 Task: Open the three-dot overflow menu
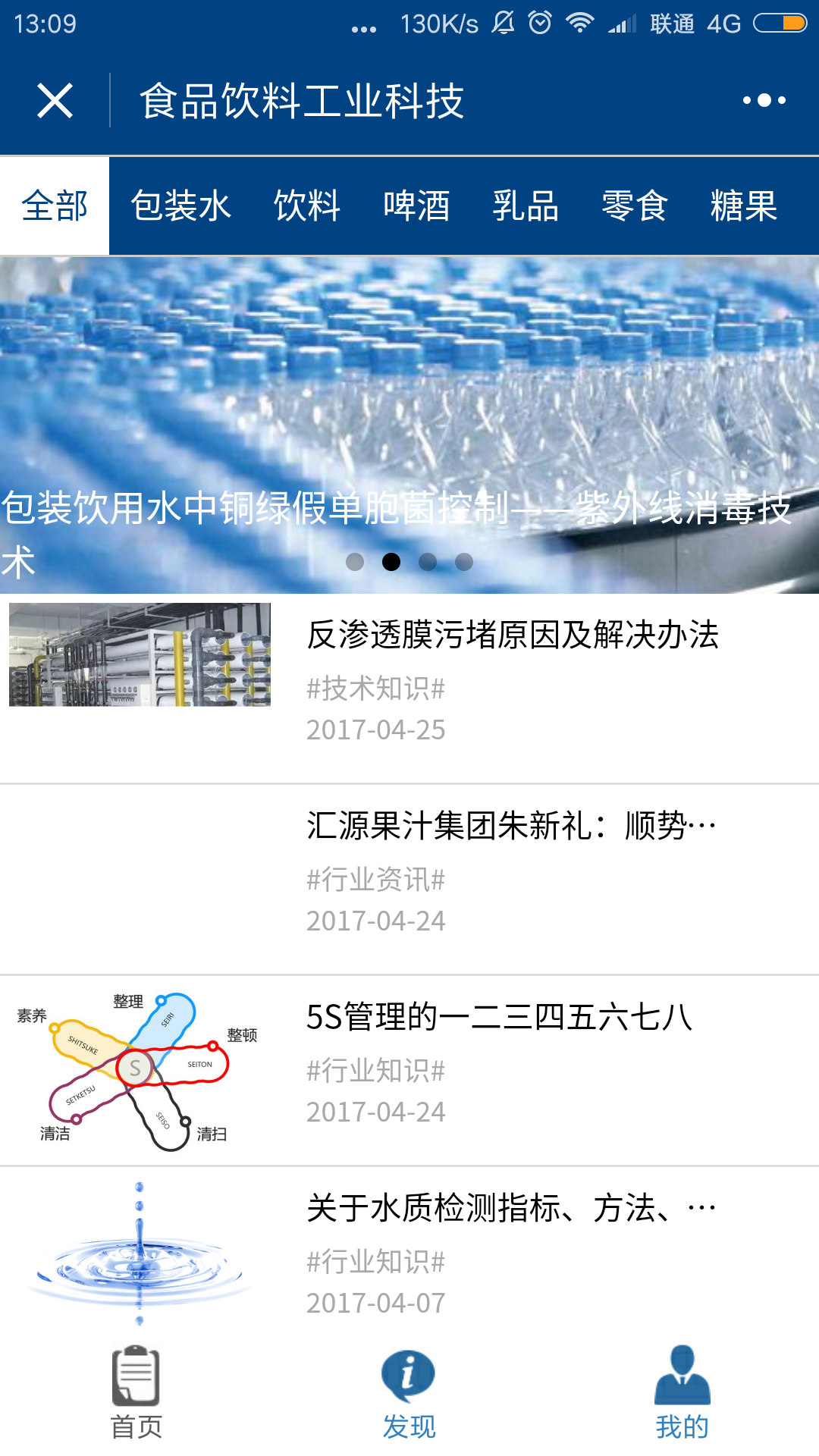tap(764, 100)
